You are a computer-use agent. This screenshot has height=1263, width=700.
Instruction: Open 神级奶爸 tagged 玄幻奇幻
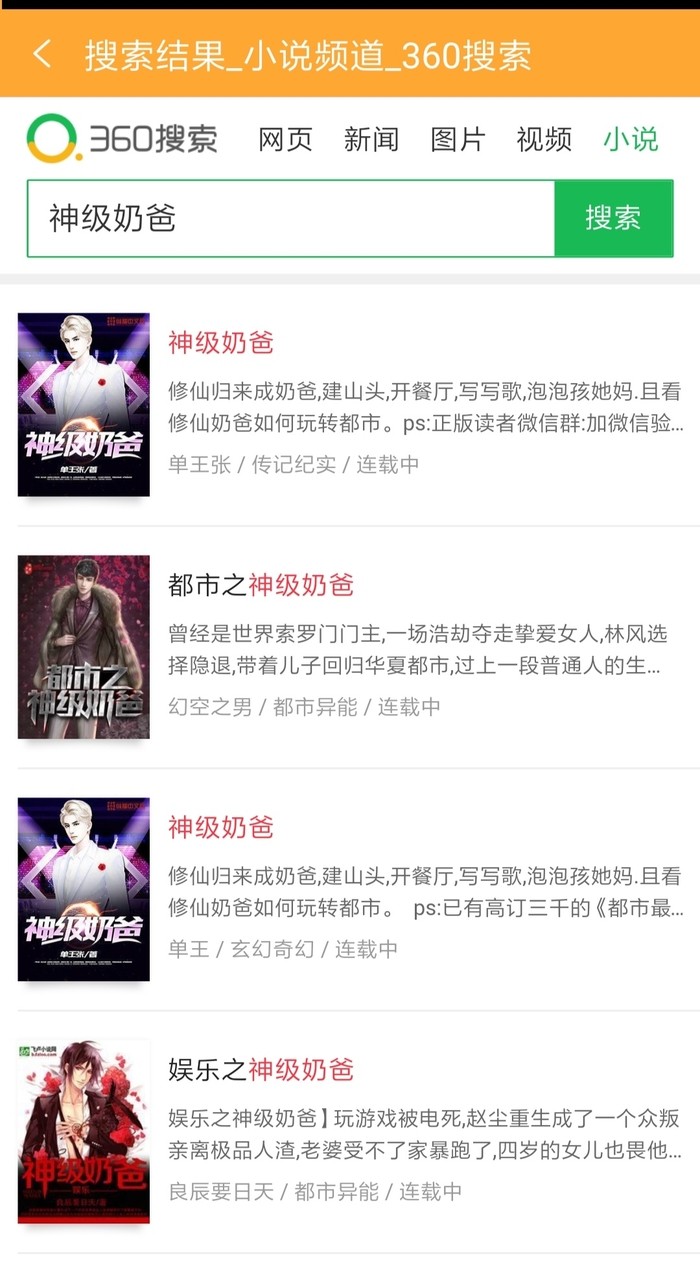click(x=221, y=827)
